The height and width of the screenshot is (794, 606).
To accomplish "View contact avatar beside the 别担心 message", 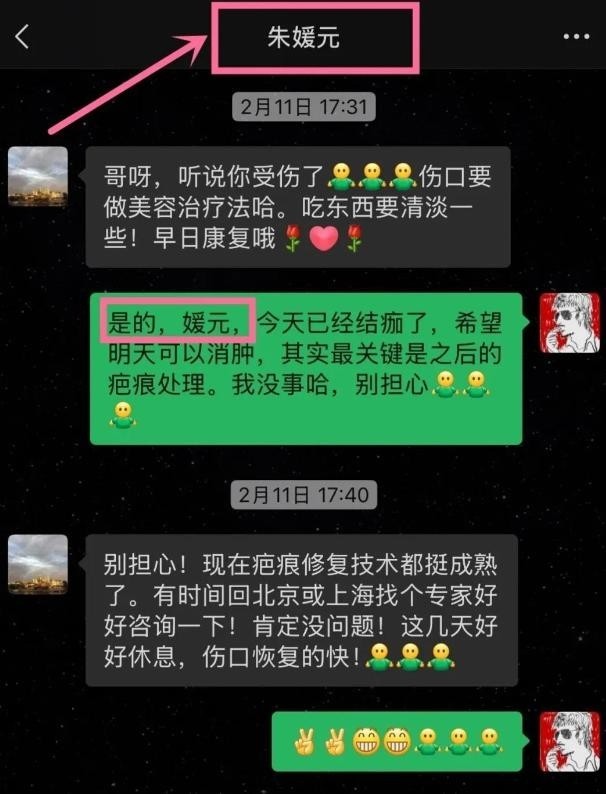I will (38, 564).
